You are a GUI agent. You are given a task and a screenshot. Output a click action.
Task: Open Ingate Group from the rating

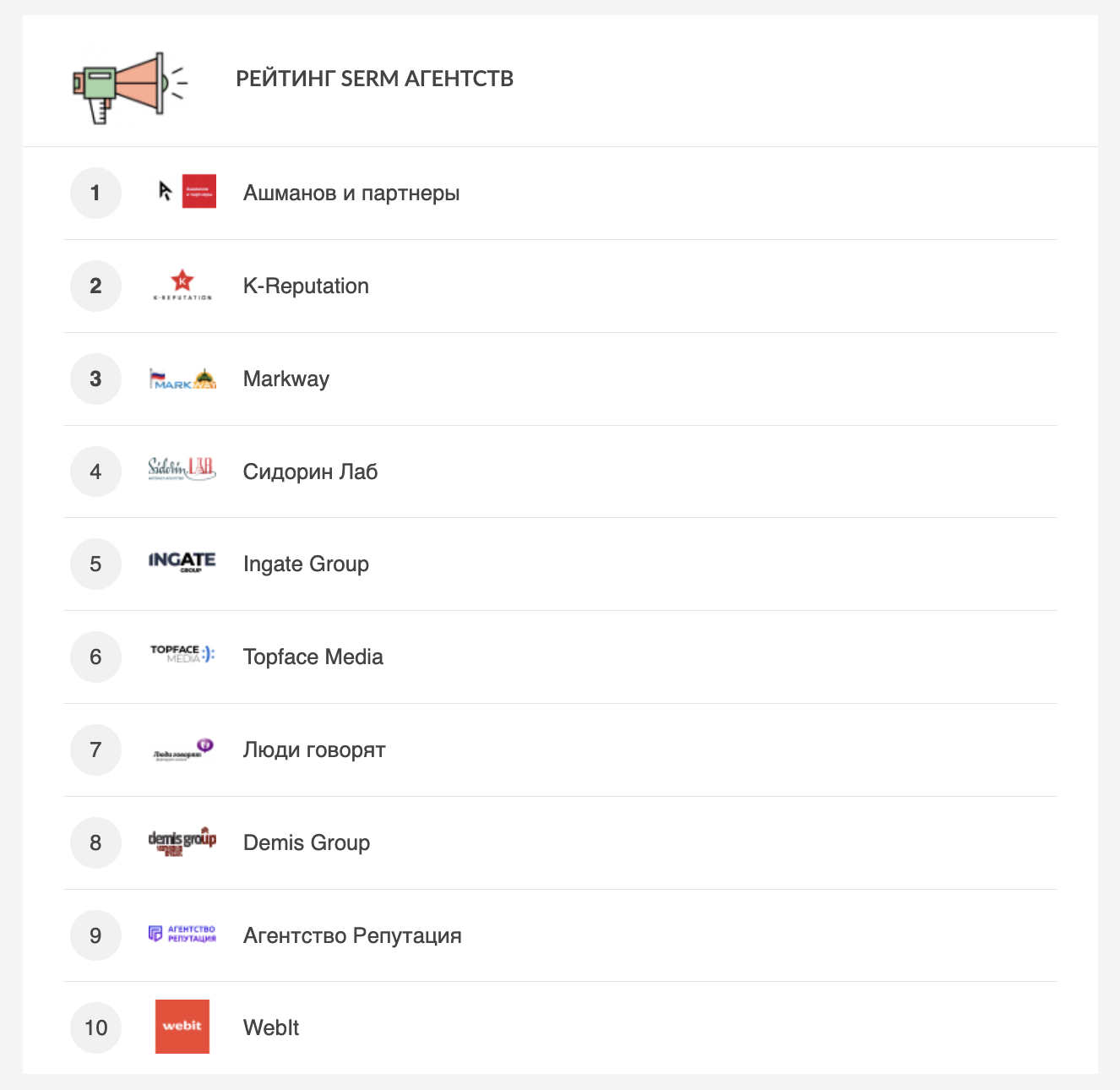coord(306,564)
